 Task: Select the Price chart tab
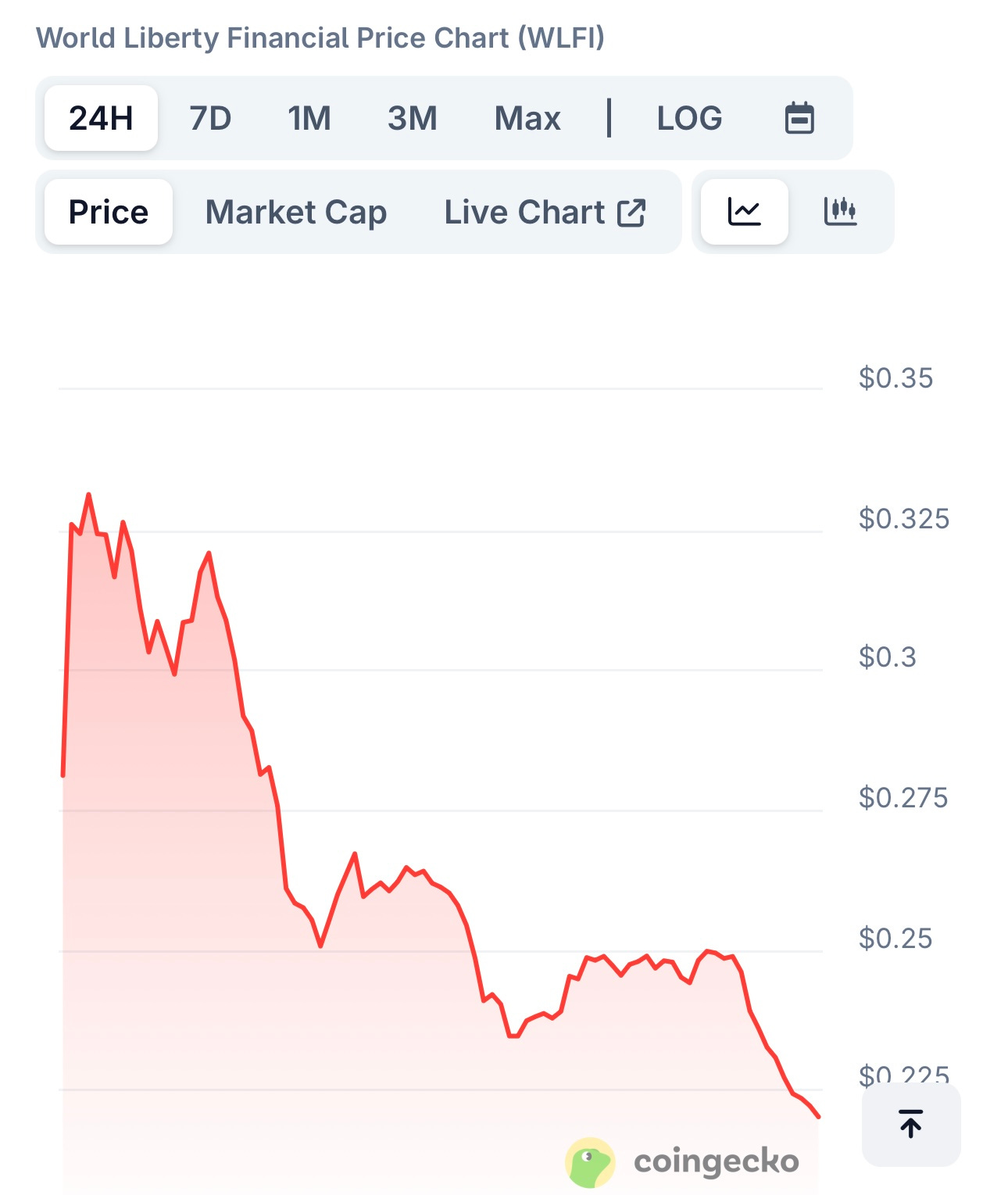click(109, 213)
